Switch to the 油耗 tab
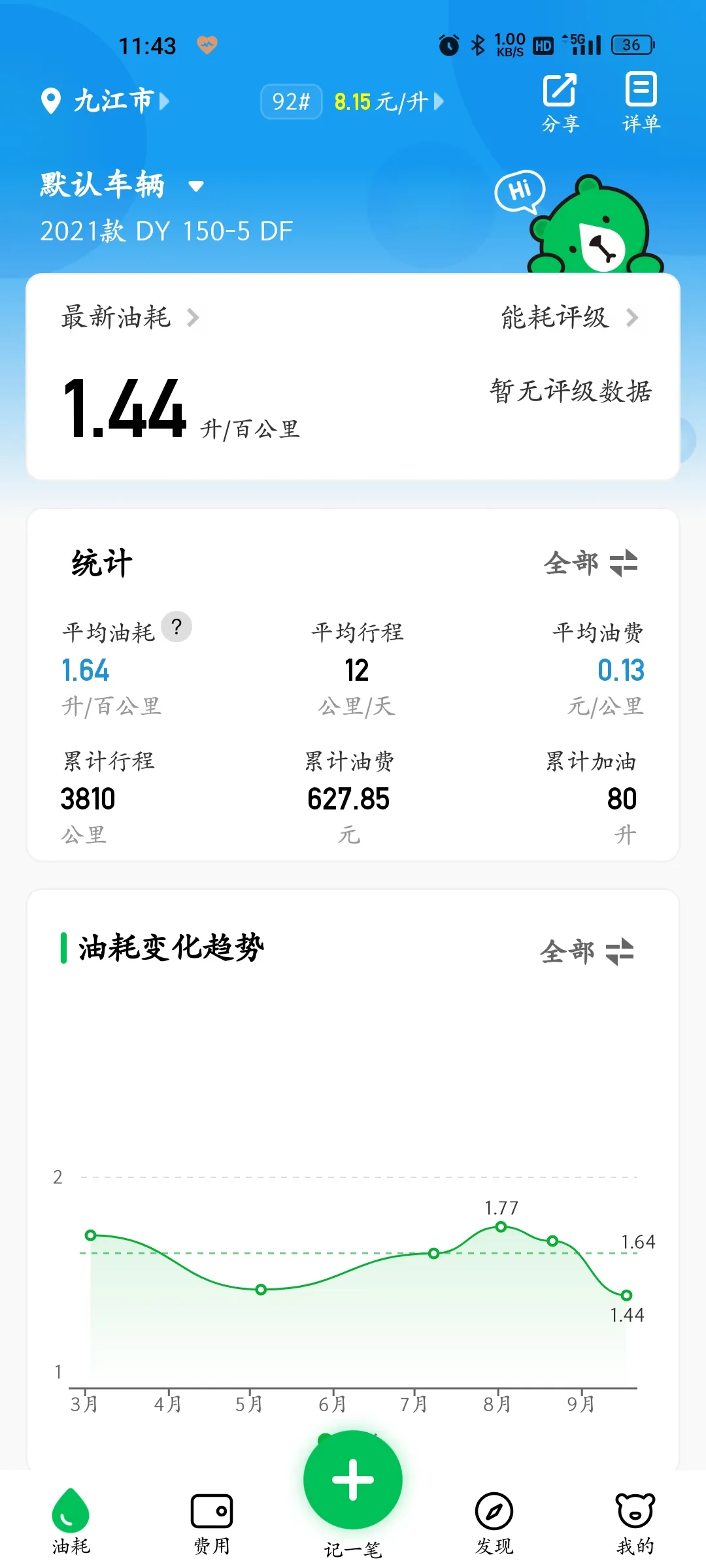Screen dimensions: 706x1568 tap(71, 1522)
